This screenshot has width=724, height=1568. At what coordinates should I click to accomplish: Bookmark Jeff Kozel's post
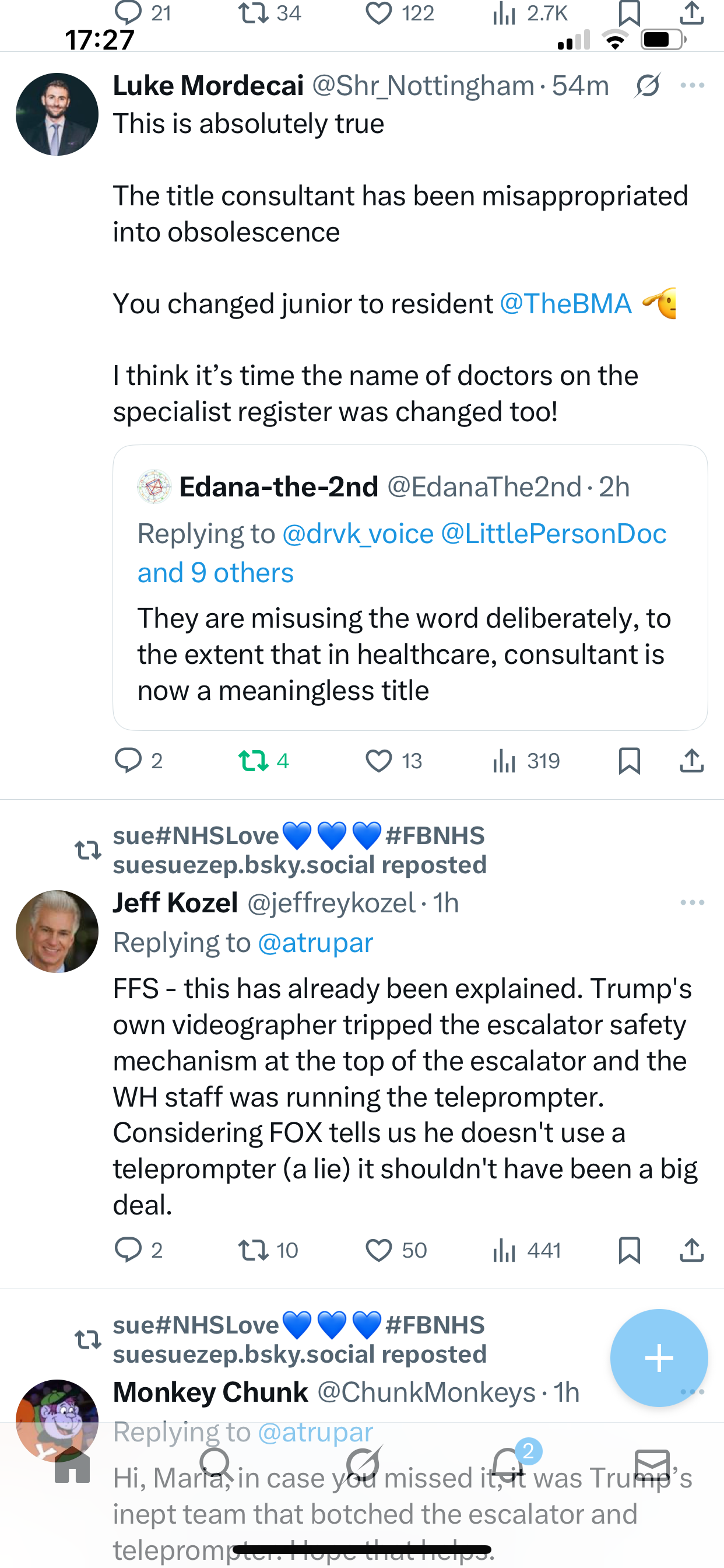(628, 1249)
